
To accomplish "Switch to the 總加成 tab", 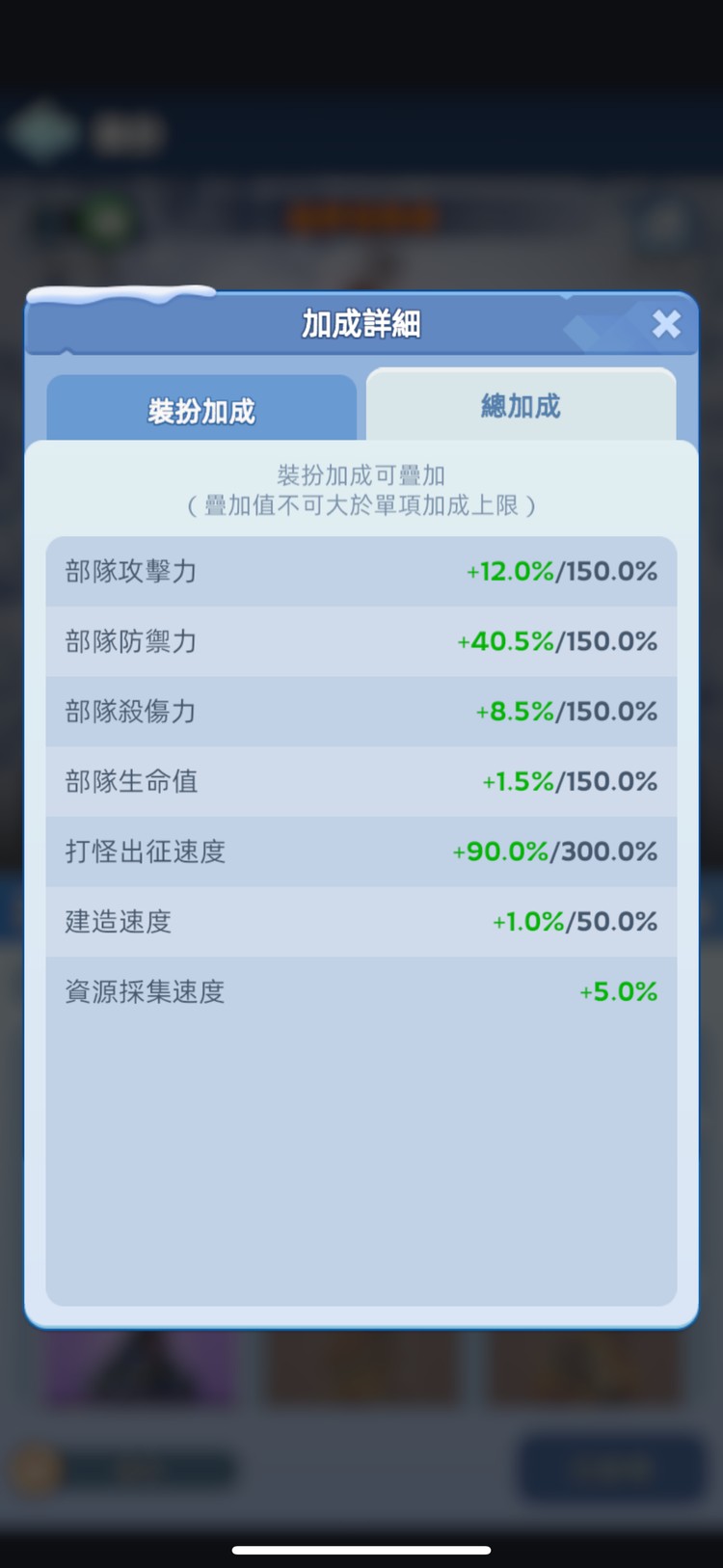I will point(522,406).
